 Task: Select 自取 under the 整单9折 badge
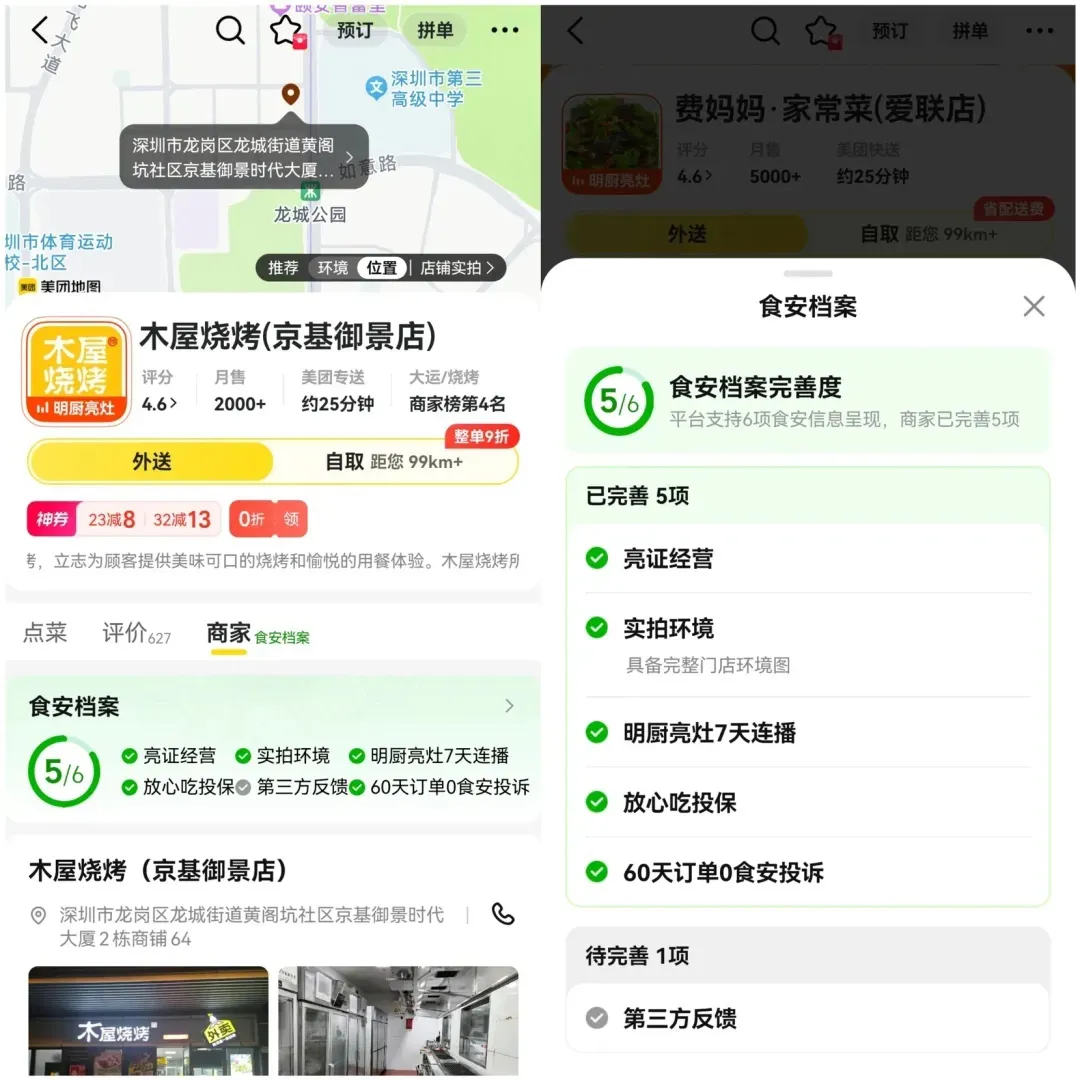point(394,461)
